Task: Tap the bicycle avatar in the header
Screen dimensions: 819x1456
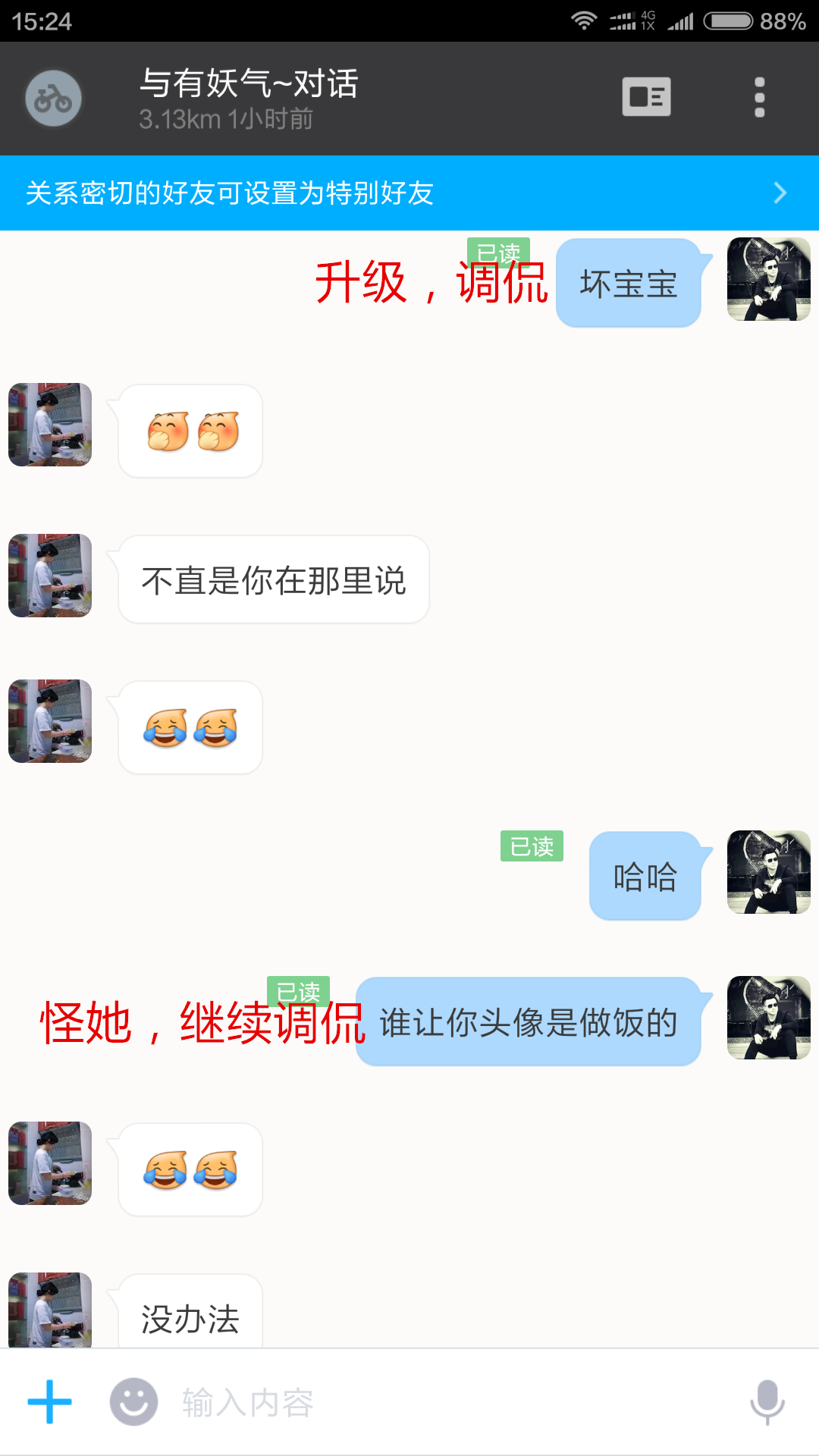Action: click(x=53, y=99)
